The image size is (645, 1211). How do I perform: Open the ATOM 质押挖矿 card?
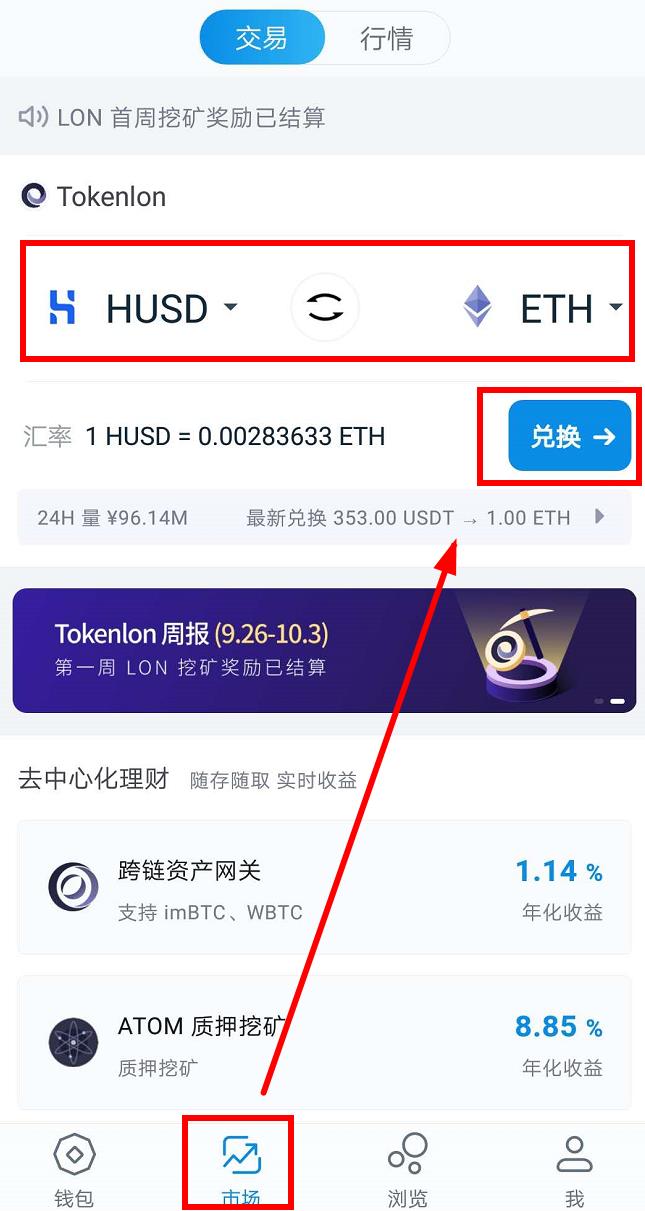pos(324,1042)
